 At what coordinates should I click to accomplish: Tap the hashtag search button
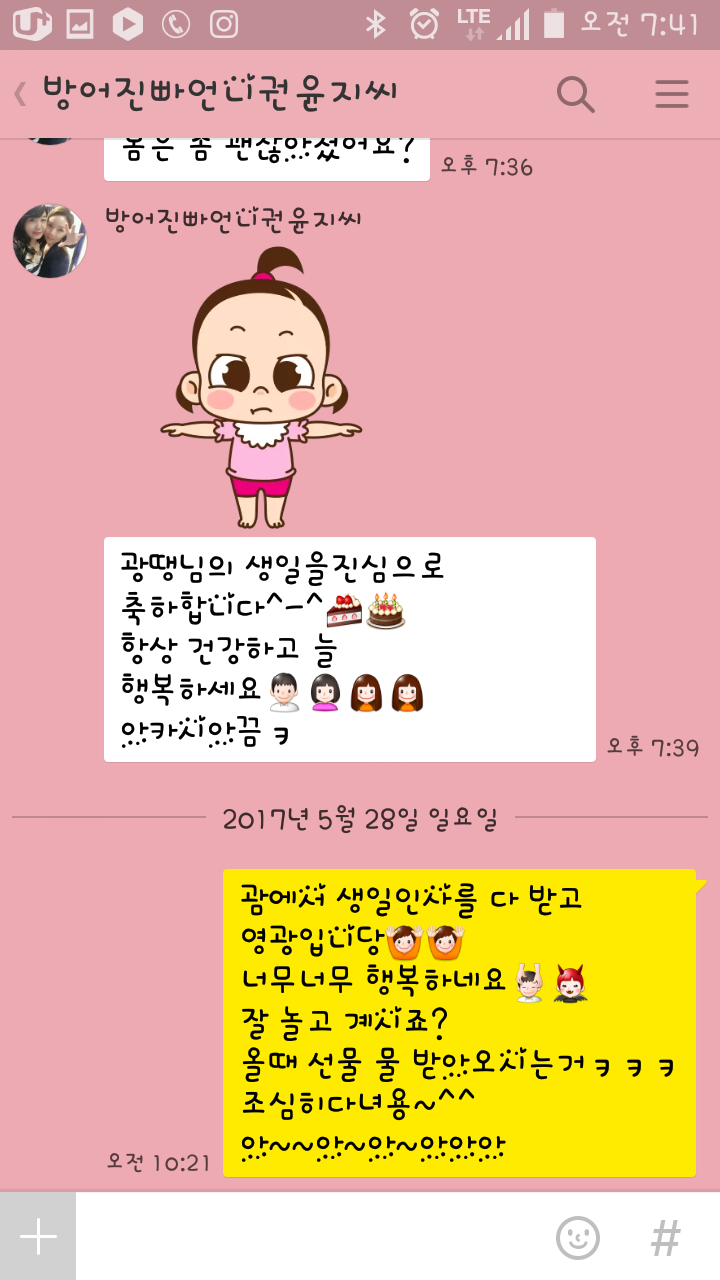[x=665, y=1238]
